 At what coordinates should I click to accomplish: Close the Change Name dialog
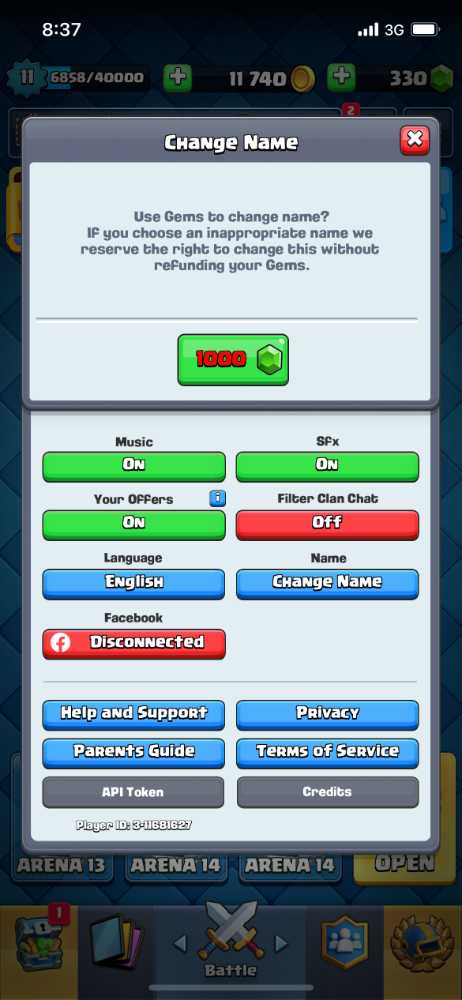(415, 140)
